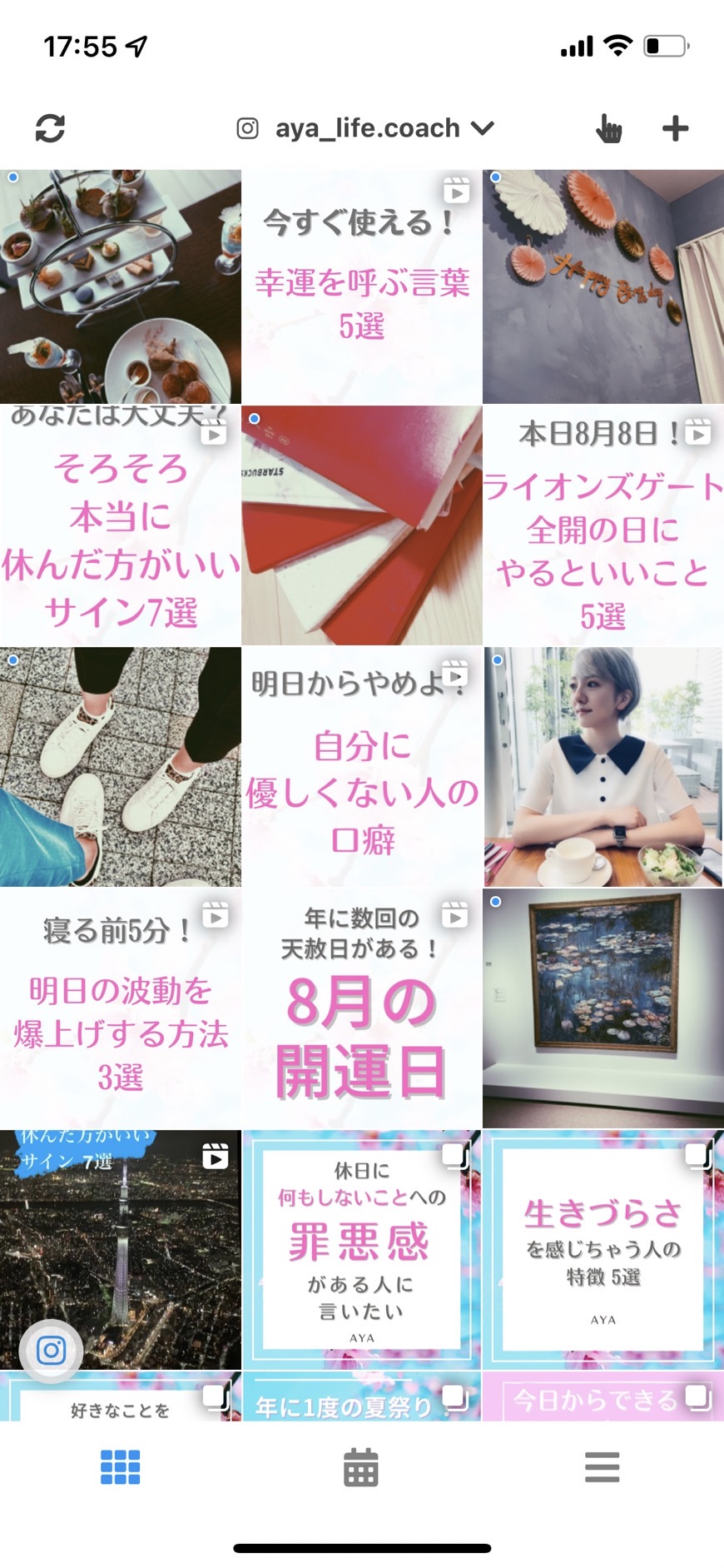Image resolution: width=724 pixels, height=1568 pixels.
Task: Open the 明日の波動を爆上げする方法 post
Action: (121, 1008)
